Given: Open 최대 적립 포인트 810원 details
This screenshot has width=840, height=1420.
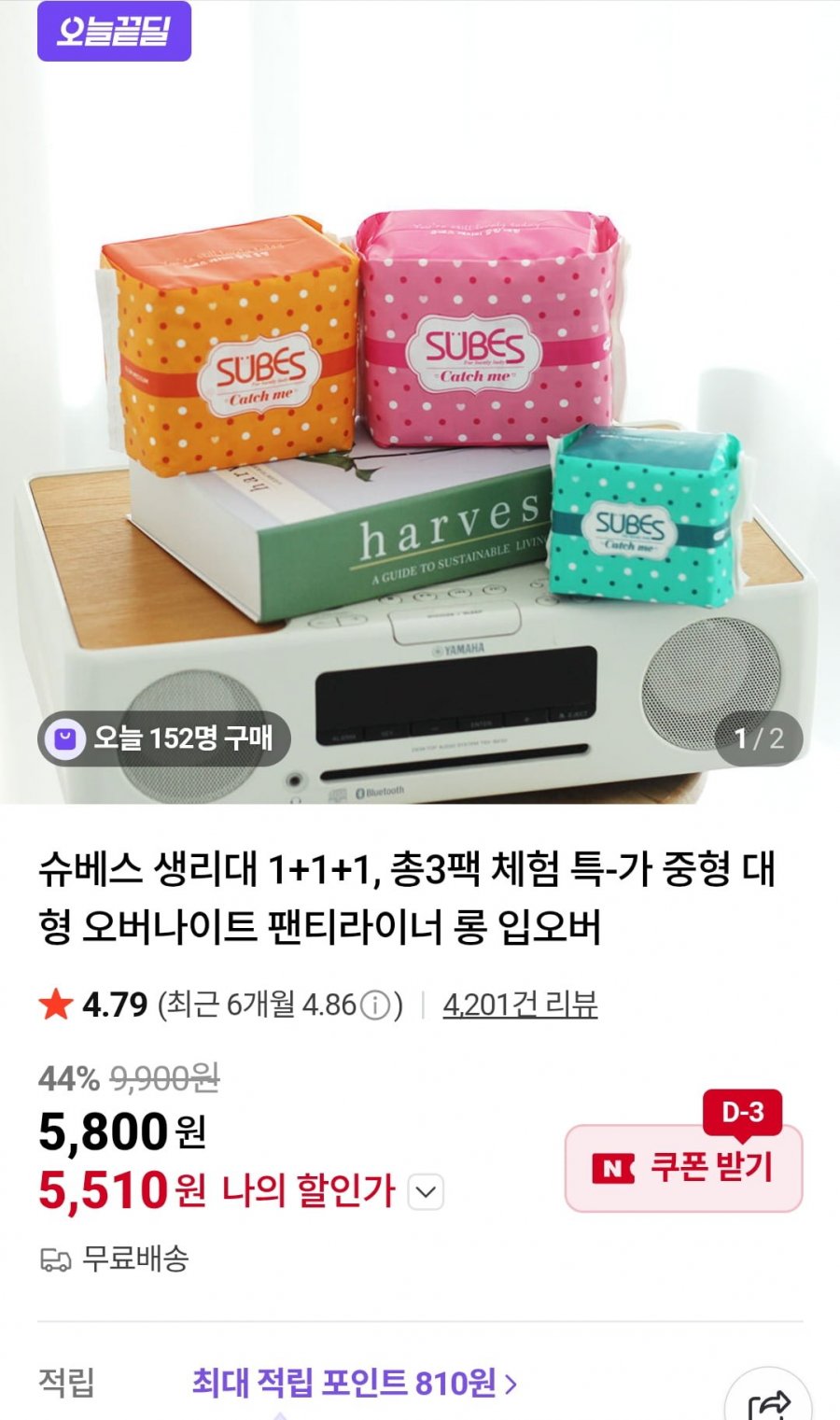Looking at the screenshot, I should [x=354, y=1382].
